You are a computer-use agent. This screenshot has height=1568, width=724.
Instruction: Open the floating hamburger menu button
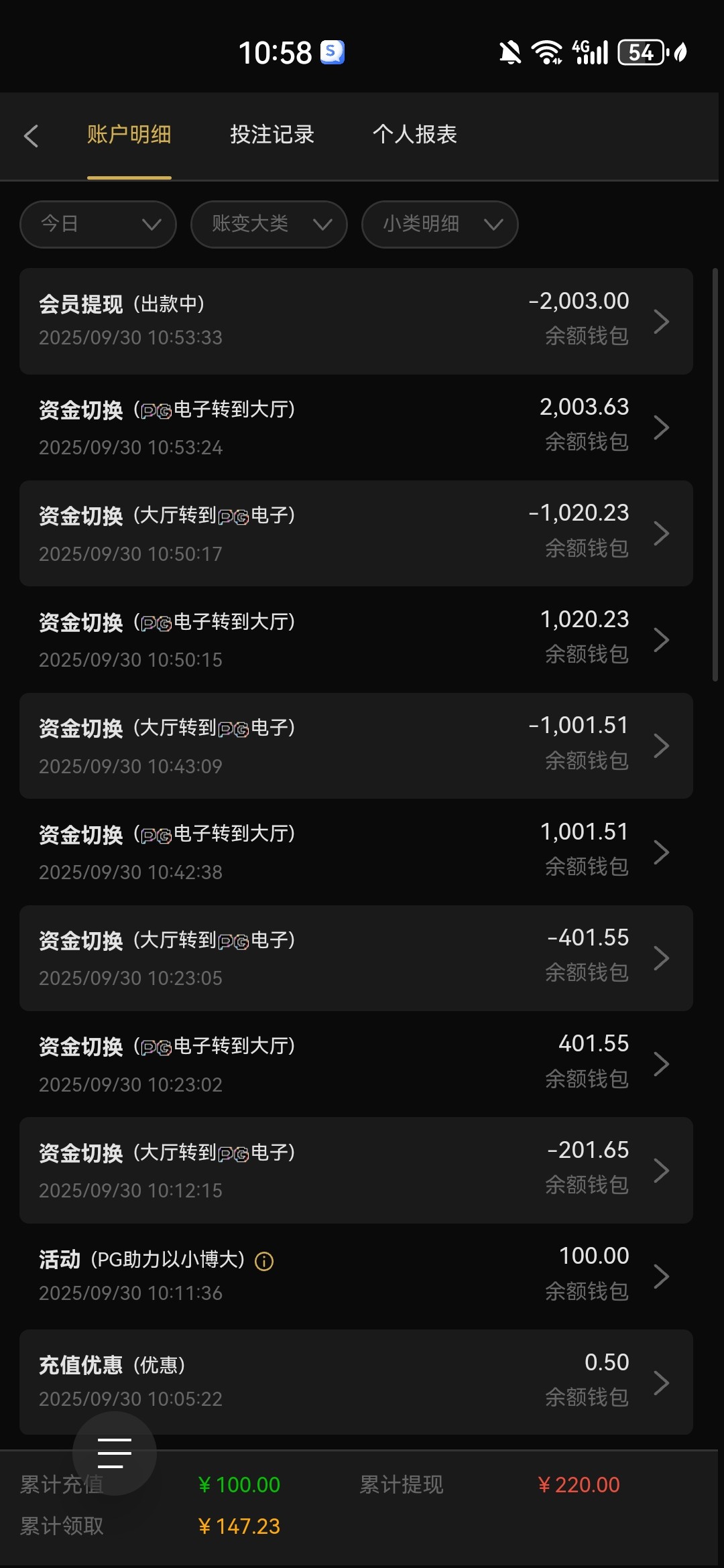coord(115,1453)
